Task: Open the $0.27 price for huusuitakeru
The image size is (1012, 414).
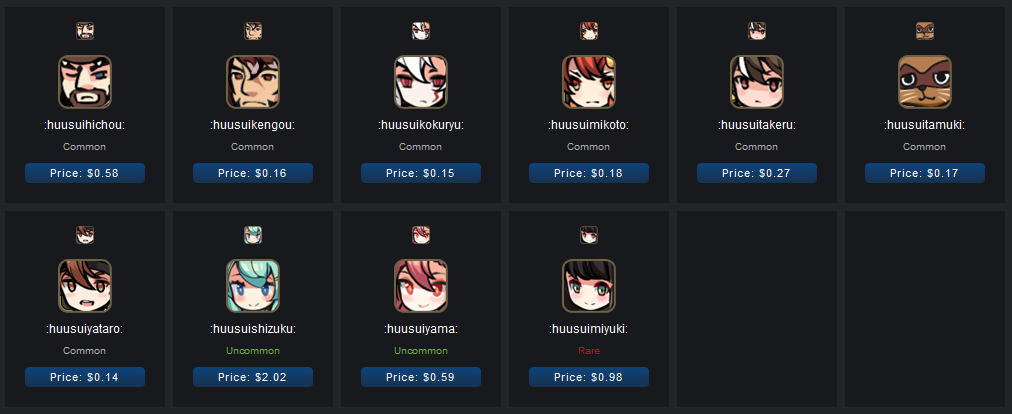Action: [757, 173]
